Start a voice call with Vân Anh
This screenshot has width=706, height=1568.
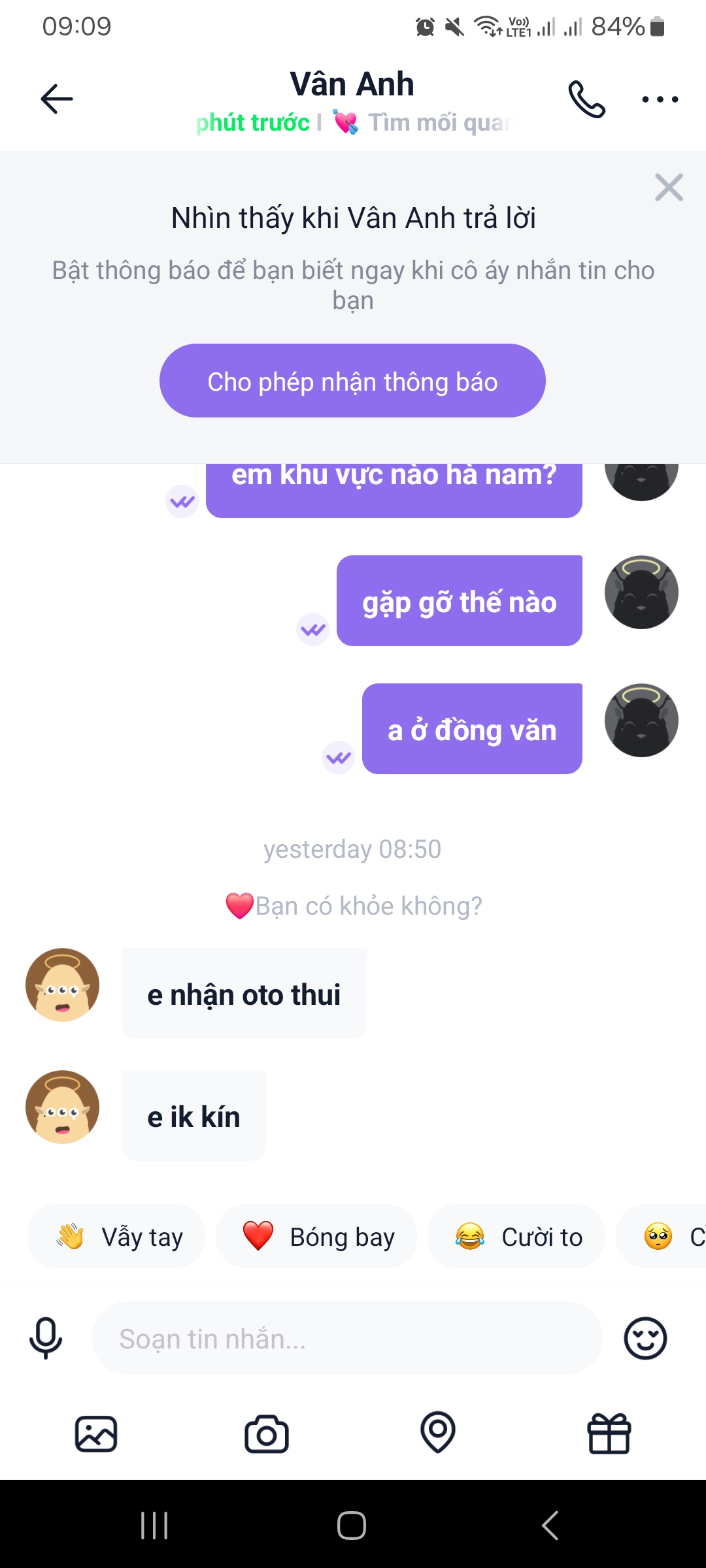tap(586, 99)
